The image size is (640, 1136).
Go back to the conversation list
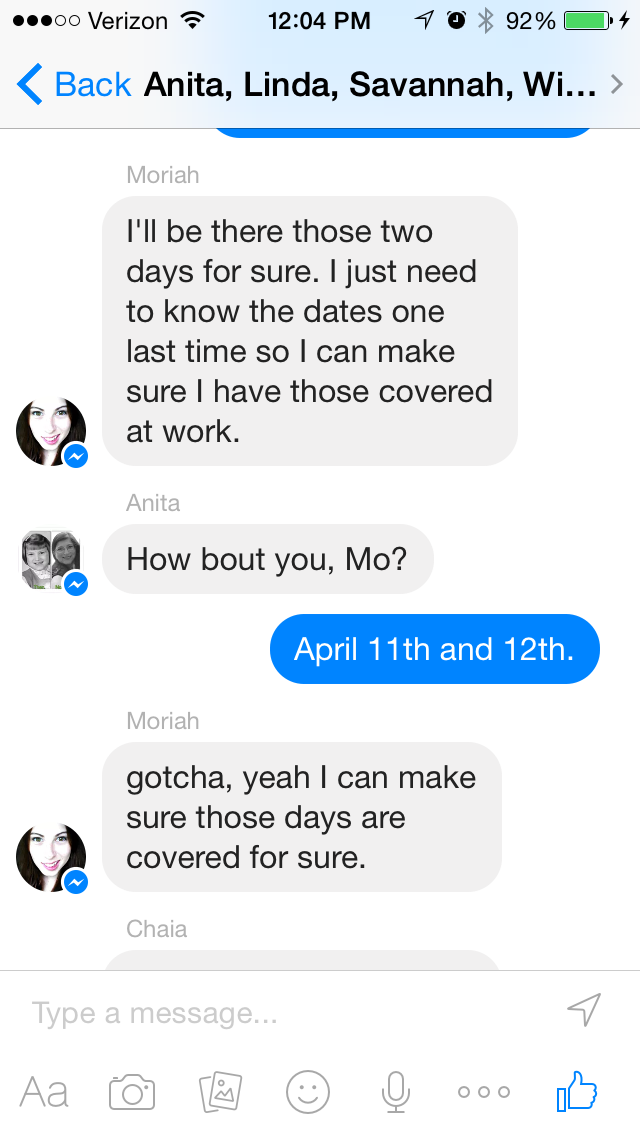click(73, 85)
